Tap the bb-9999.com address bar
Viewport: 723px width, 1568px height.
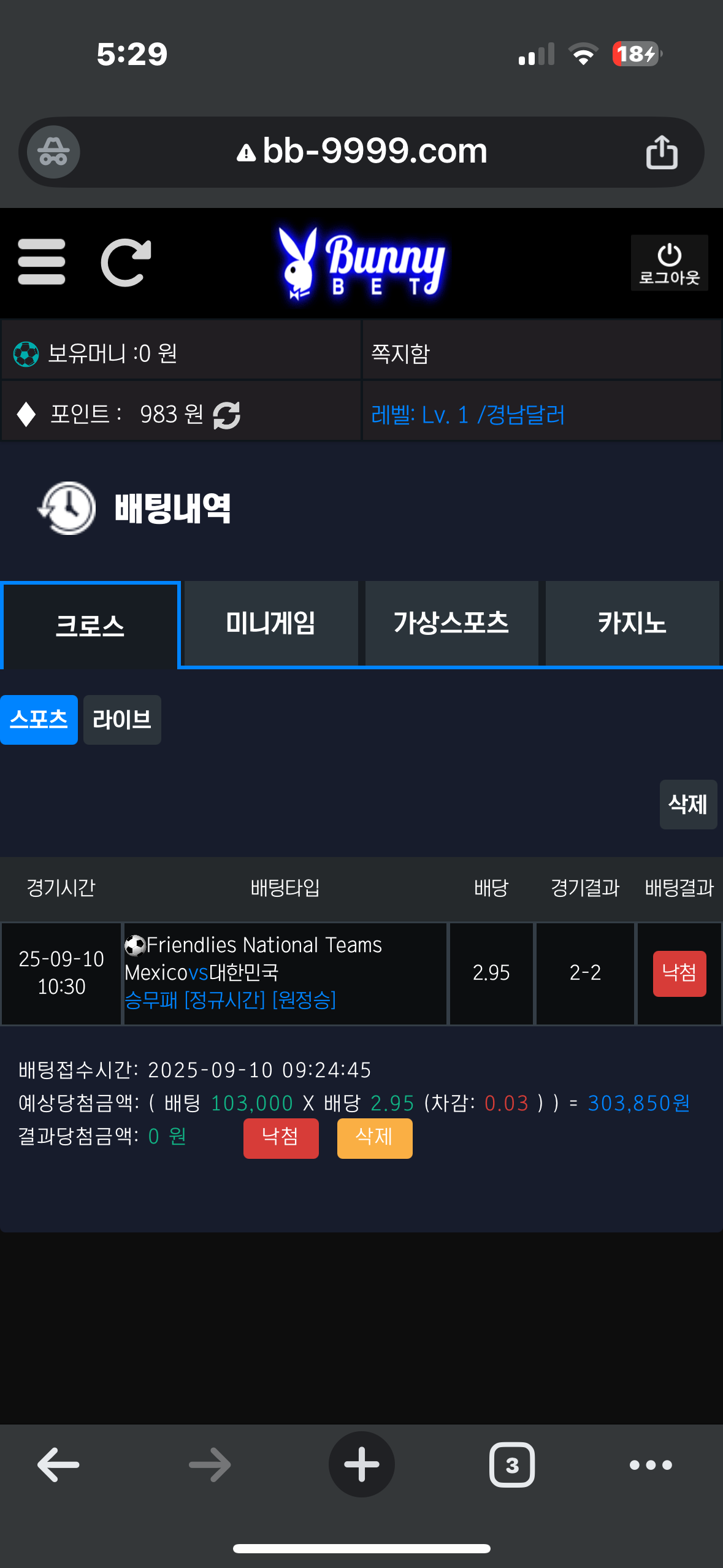pyautogui.click(x=362, y=152)
